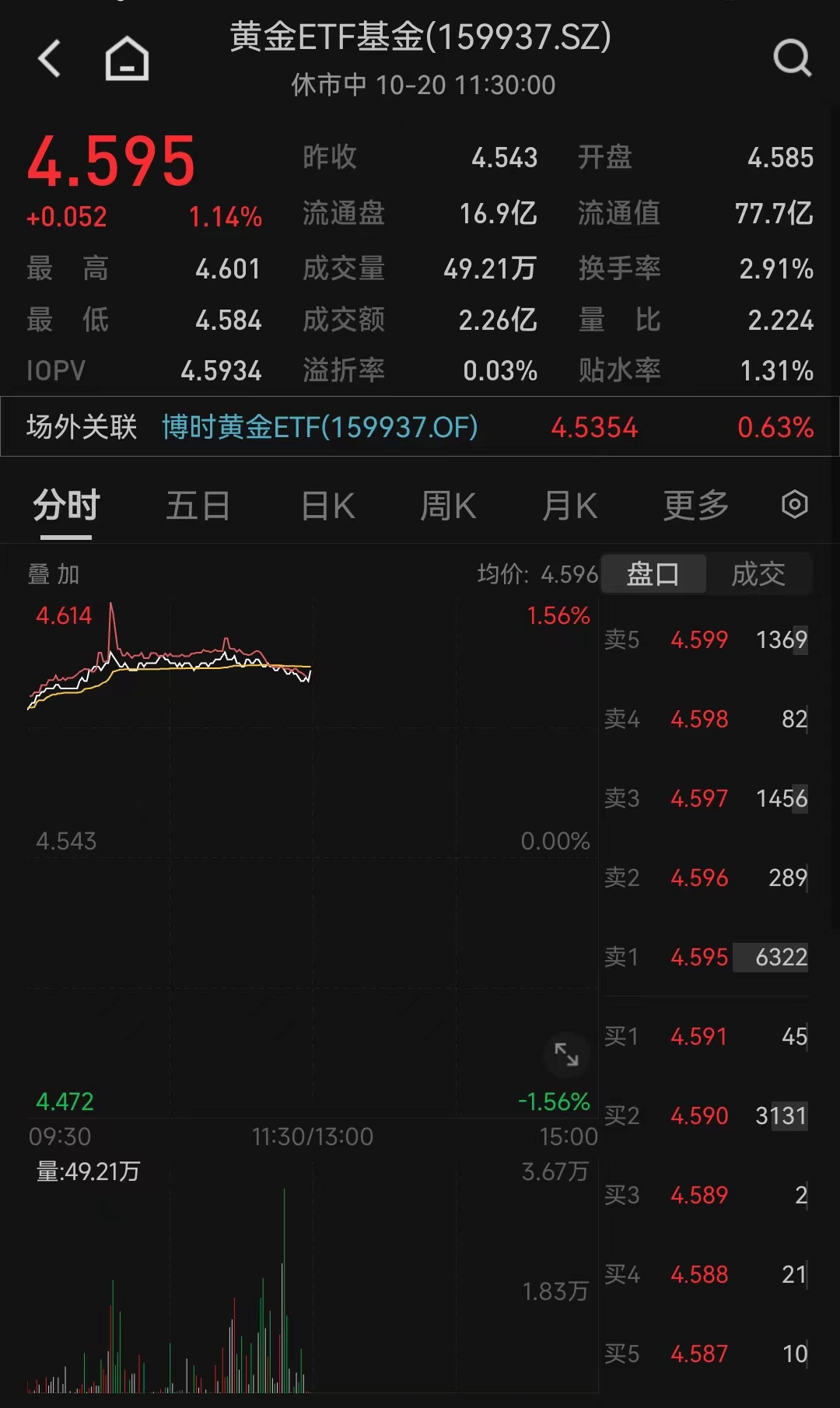The width and height of the screenshot is (840, 1408).
Task: Switch order panel to 成交 transactions view
Action: click(x=758, y=573)
